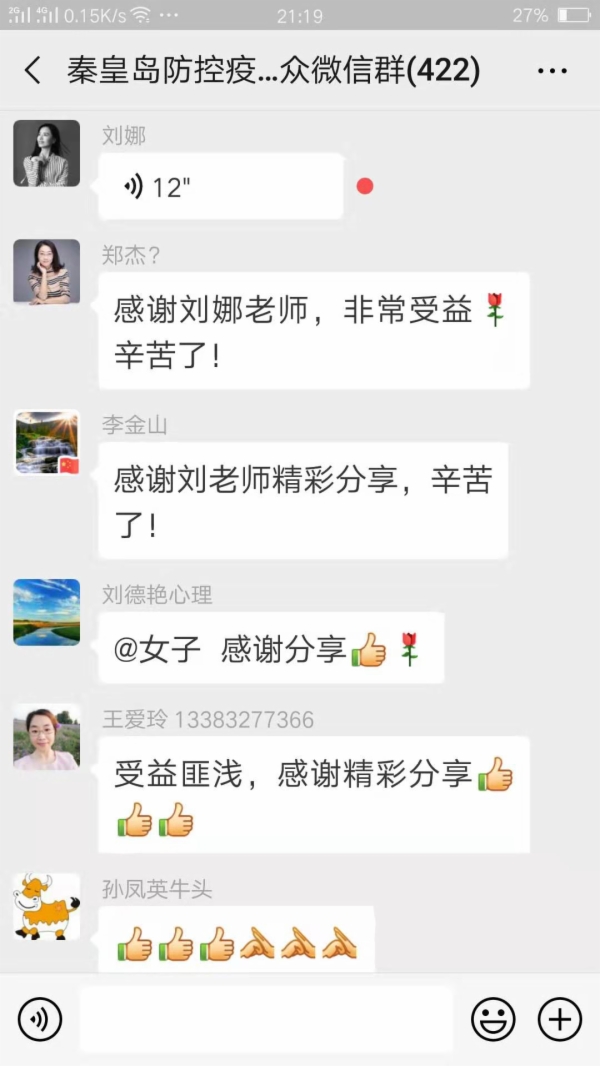
Task: Open the group chat overflow menu
Action: coord(552,71)
